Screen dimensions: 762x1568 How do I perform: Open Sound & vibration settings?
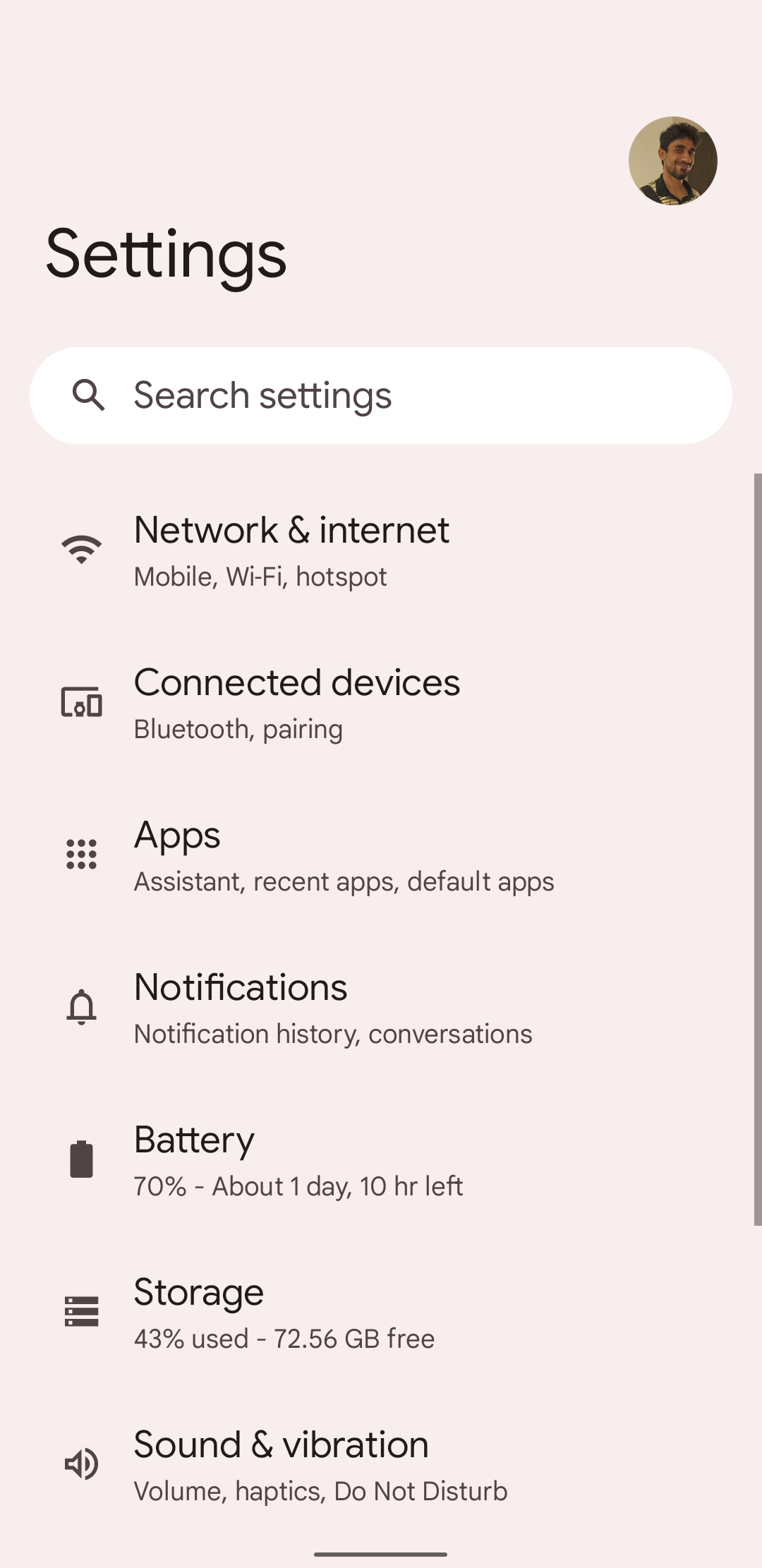tap(381, 1465)
